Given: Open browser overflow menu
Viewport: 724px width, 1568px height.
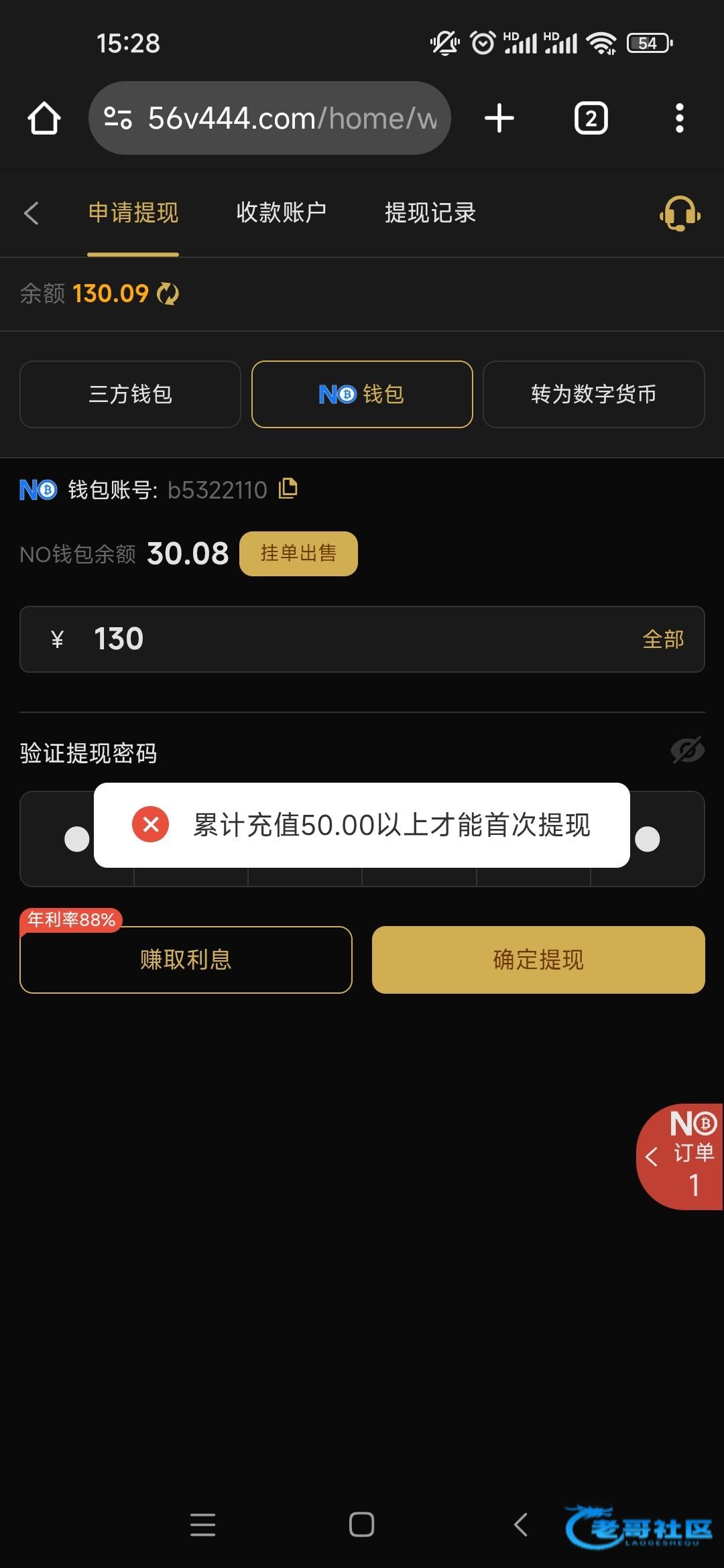Looking at the screenshot, I should pos(679,119).
